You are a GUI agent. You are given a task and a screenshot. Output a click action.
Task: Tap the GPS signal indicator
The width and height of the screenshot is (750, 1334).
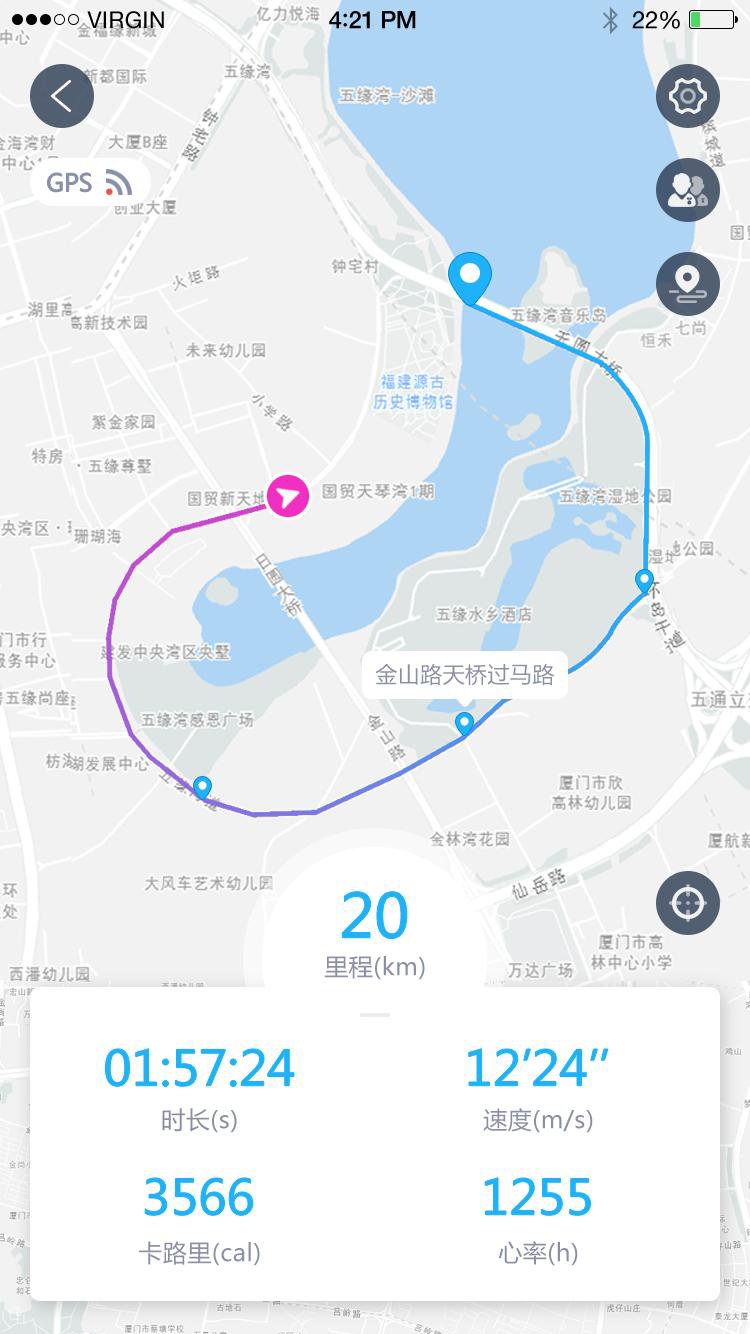(91, 183)
